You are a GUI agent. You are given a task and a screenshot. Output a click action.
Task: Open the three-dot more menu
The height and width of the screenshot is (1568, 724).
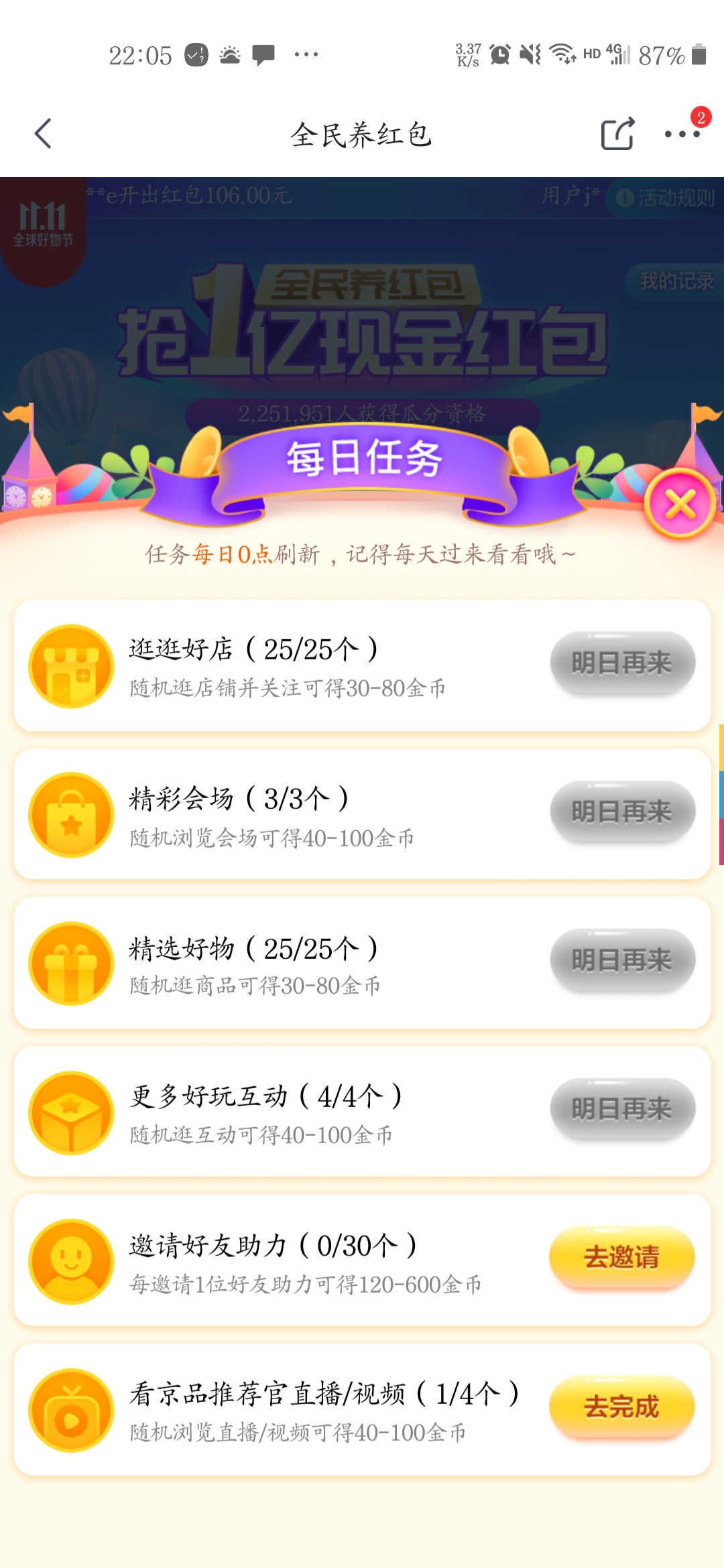coord(682,133)
